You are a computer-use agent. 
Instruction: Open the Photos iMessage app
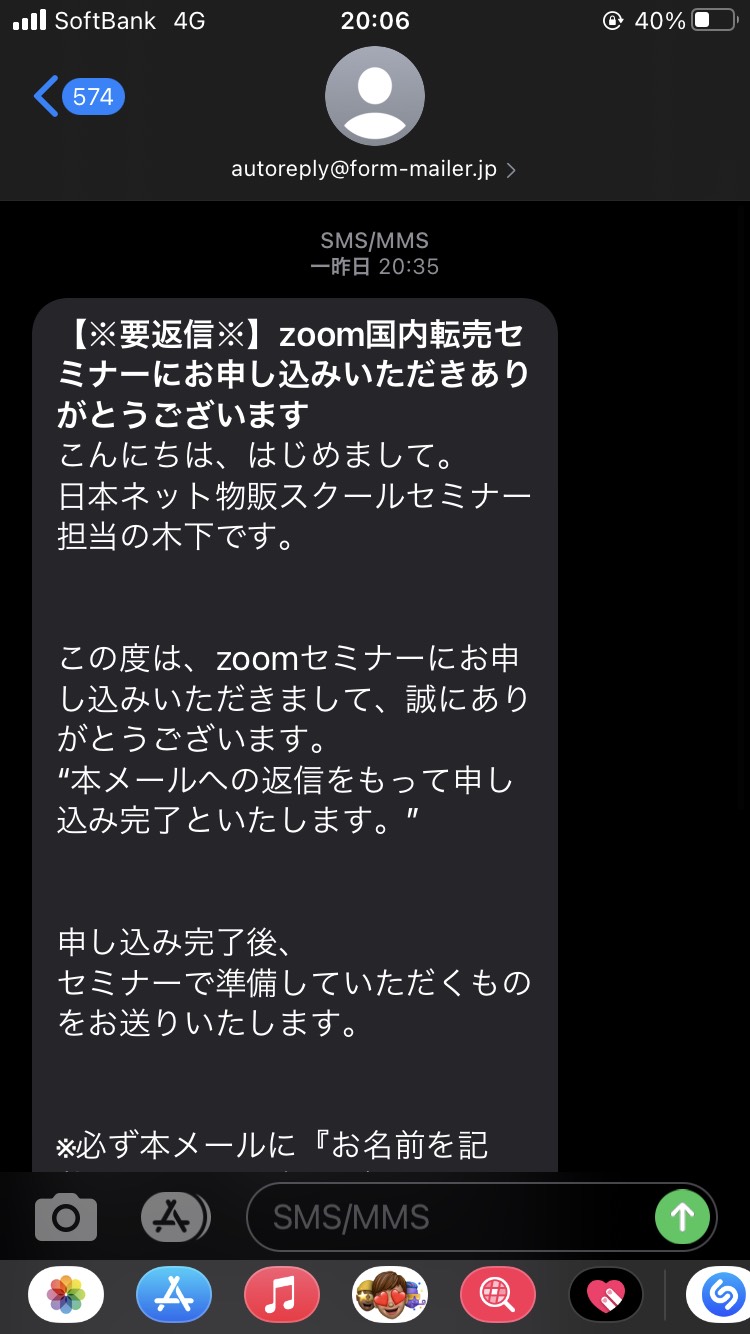coord(66,1296)
